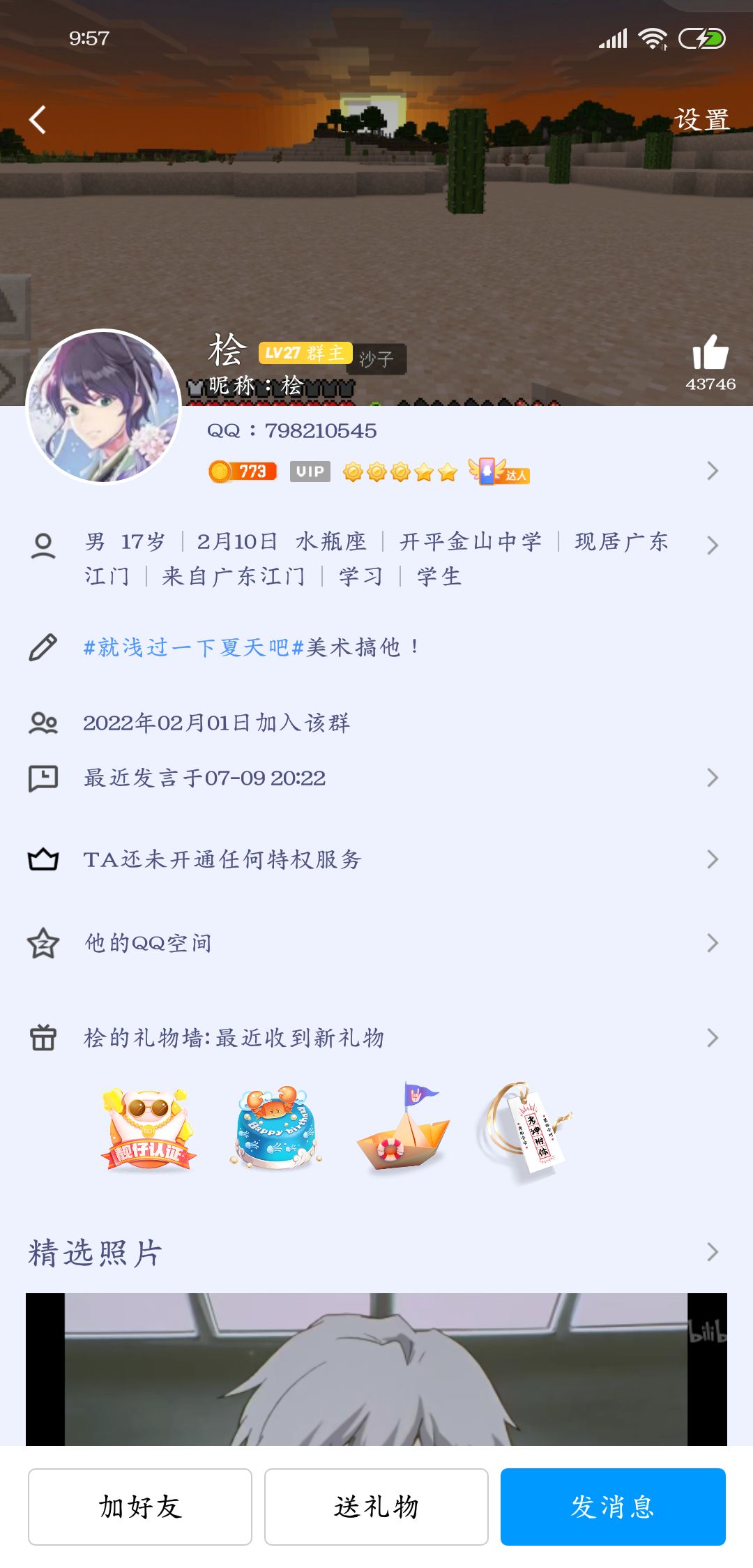Viewport: 753px width, 1568px height.
Task: Tap the 达人 talent badge
Action: tap(499, 472)
